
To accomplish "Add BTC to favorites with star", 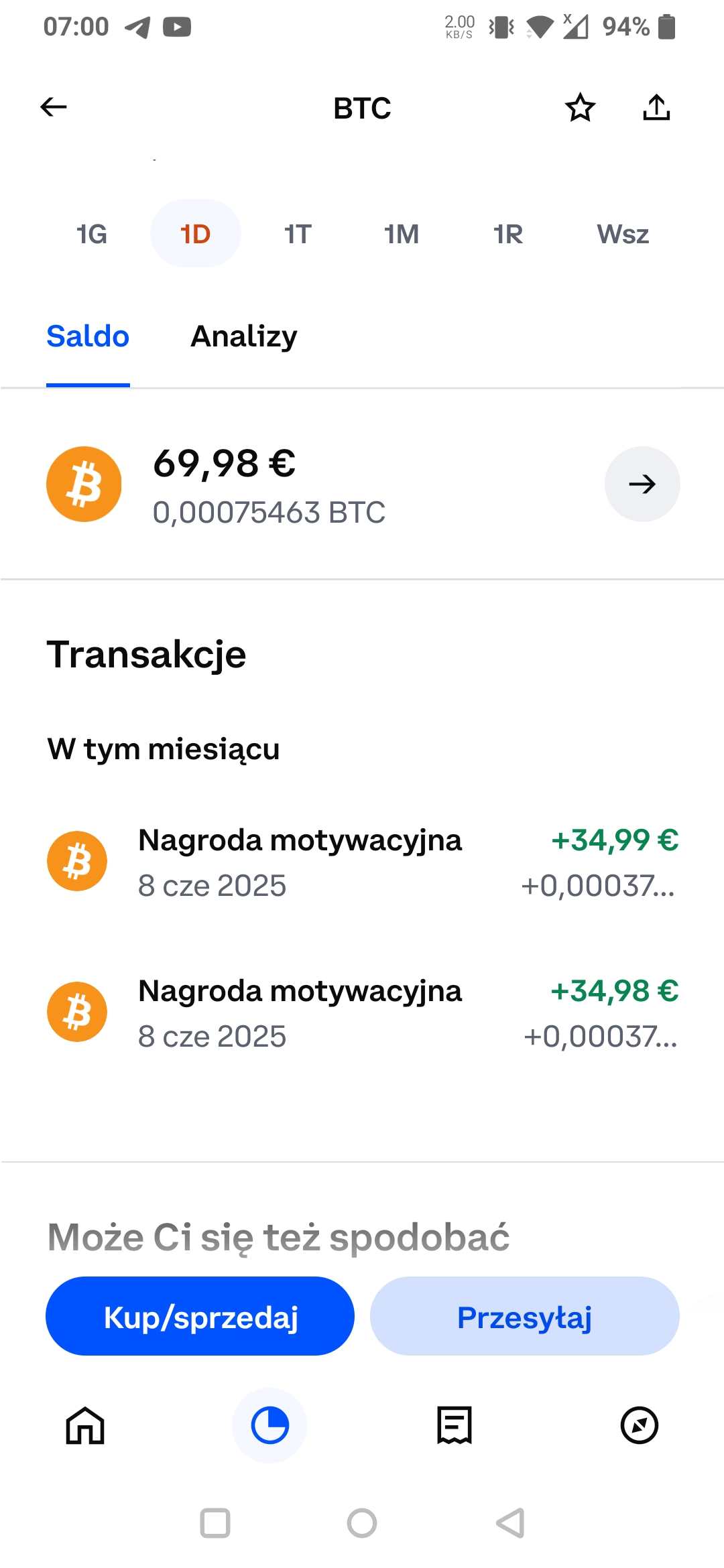I will pyautogui.click(x=580, y=107).
